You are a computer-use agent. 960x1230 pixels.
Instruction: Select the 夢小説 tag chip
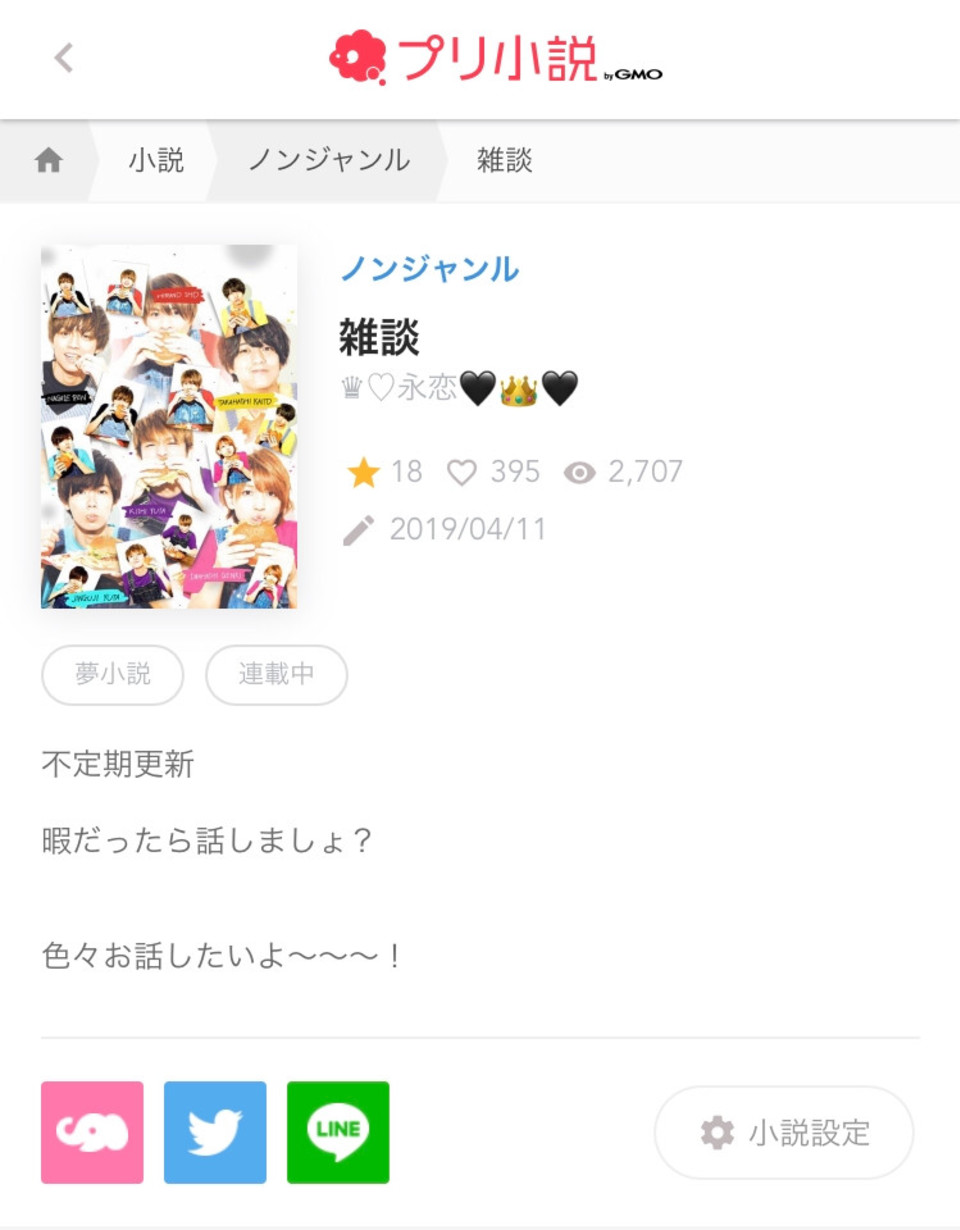[x=112, y=675]
